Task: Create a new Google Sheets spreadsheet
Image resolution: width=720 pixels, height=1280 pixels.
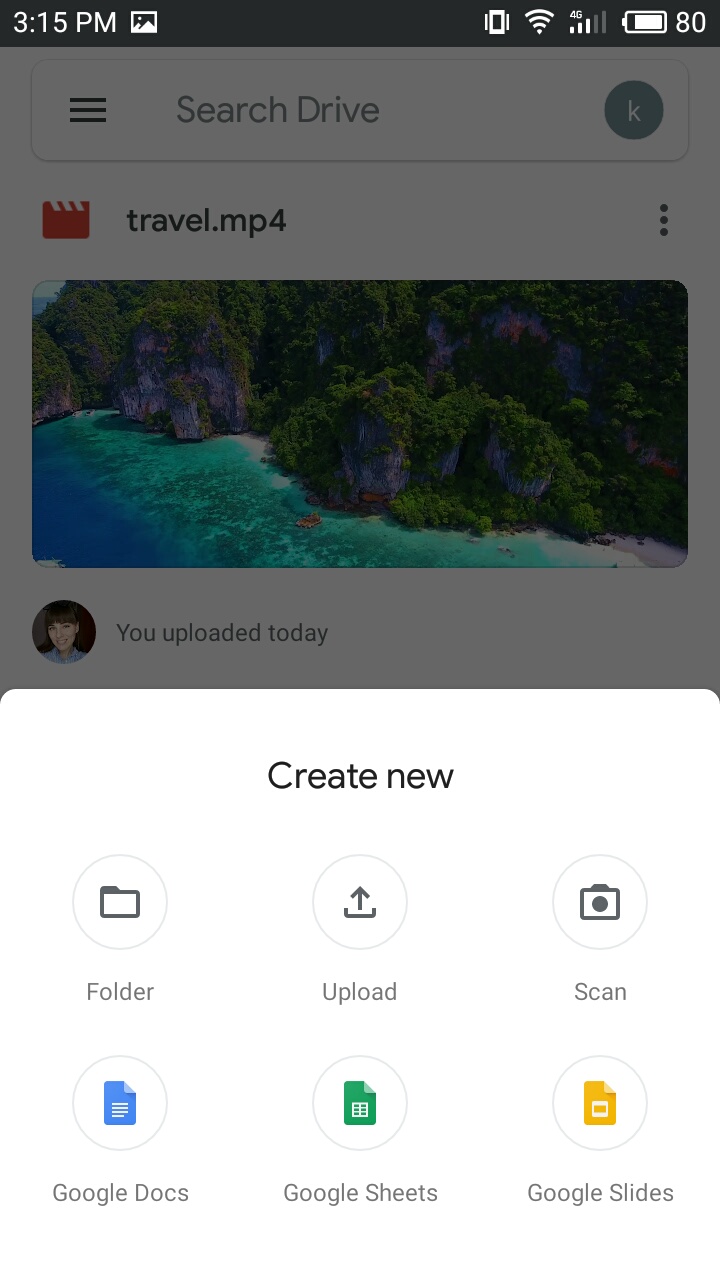Action: 360,1103
